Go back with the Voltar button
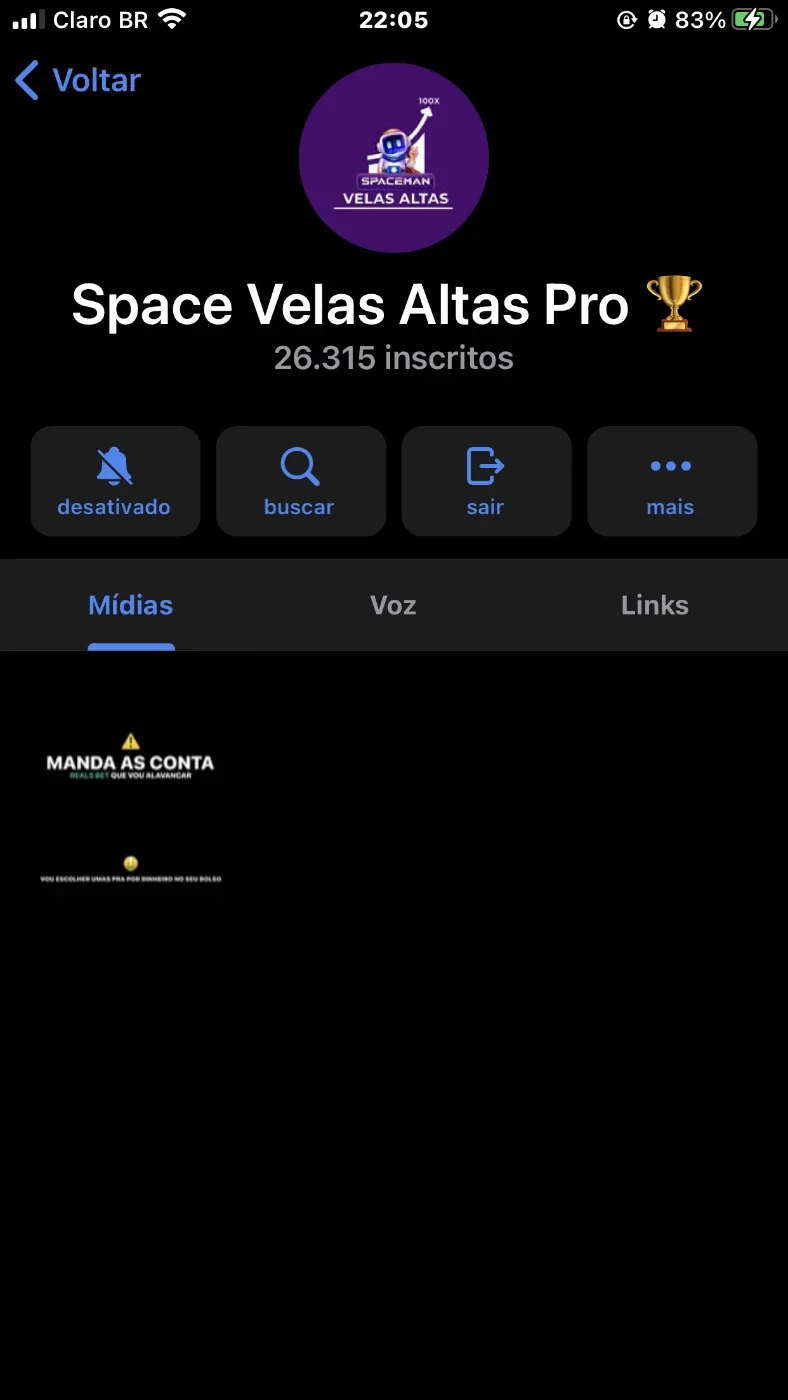 (x=78, y=80)
